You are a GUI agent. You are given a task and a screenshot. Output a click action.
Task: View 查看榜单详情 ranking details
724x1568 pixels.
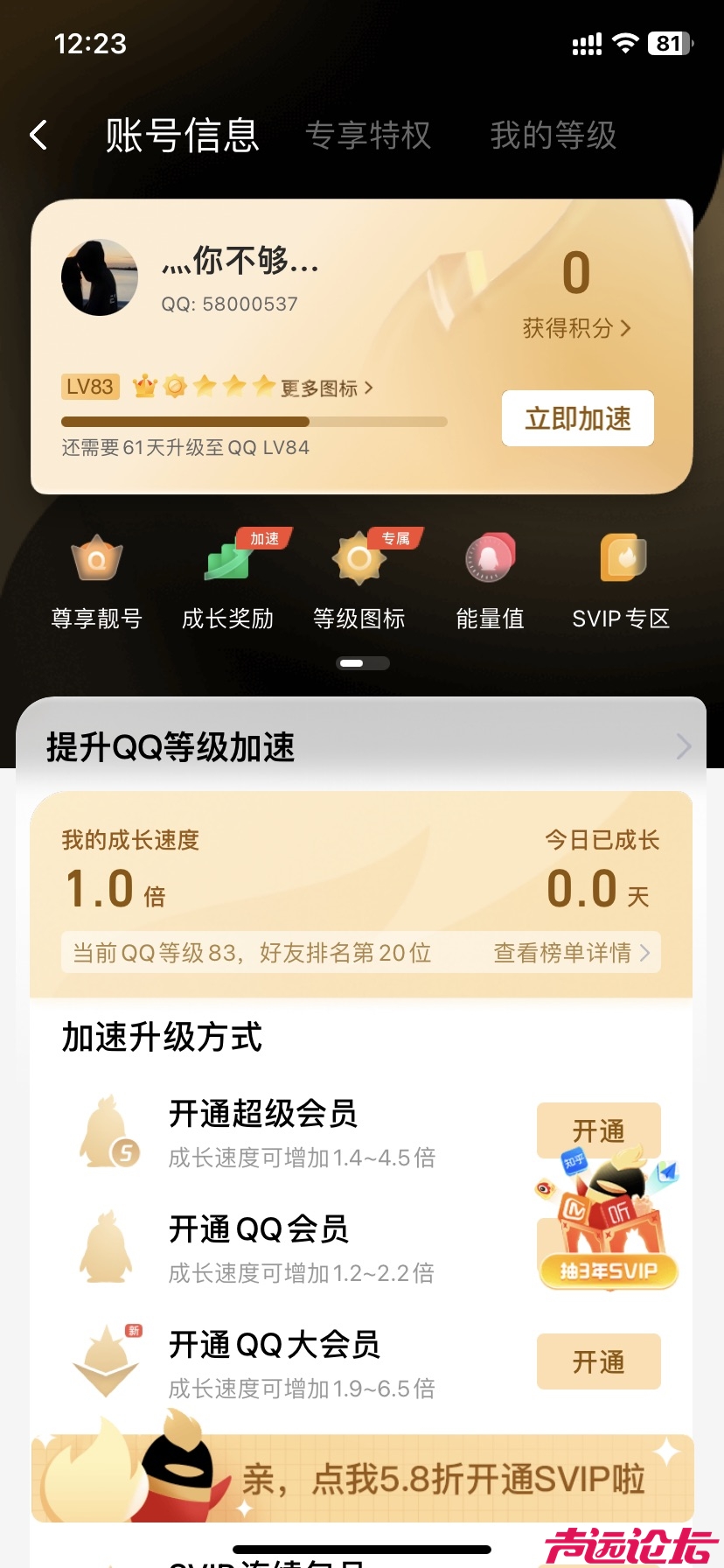click(572, 953)
